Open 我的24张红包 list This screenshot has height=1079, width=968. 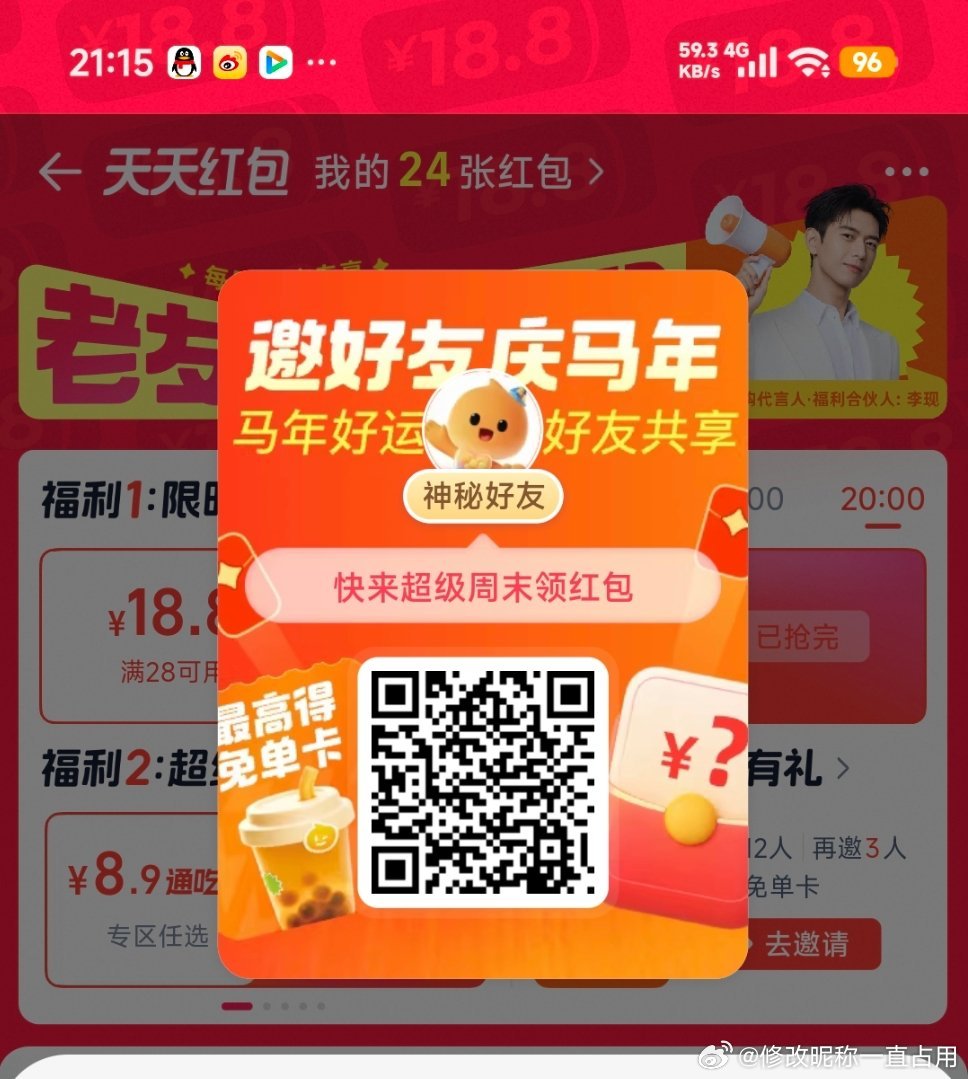pos(458,172)
